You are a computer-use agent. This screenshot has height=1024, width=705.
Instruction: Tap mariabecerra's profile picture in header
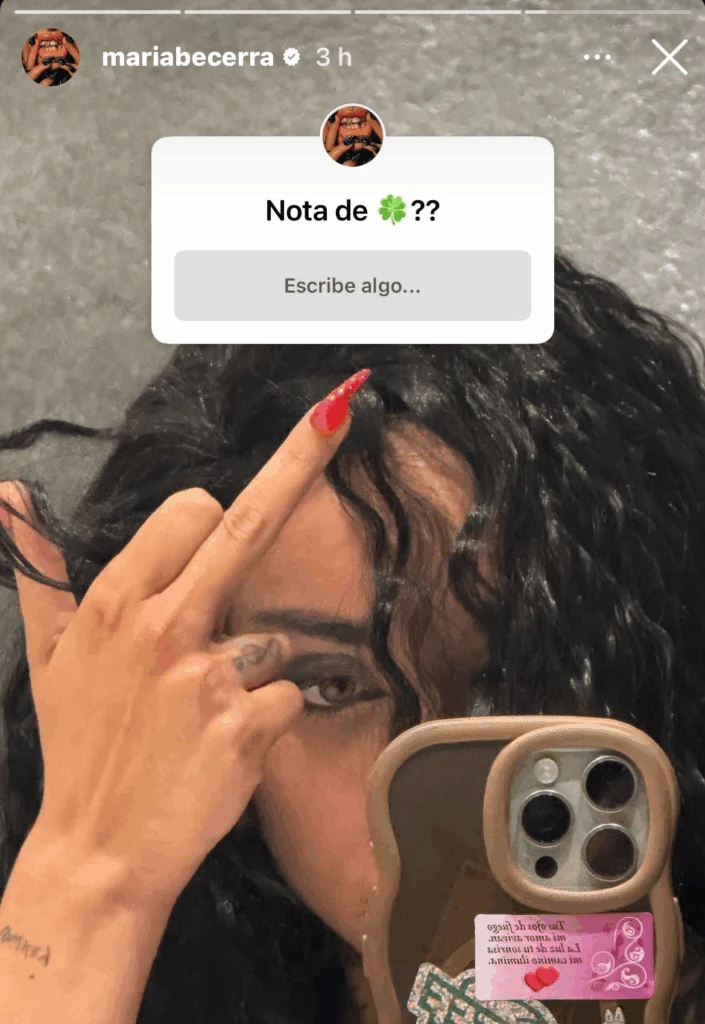(50, 57)
